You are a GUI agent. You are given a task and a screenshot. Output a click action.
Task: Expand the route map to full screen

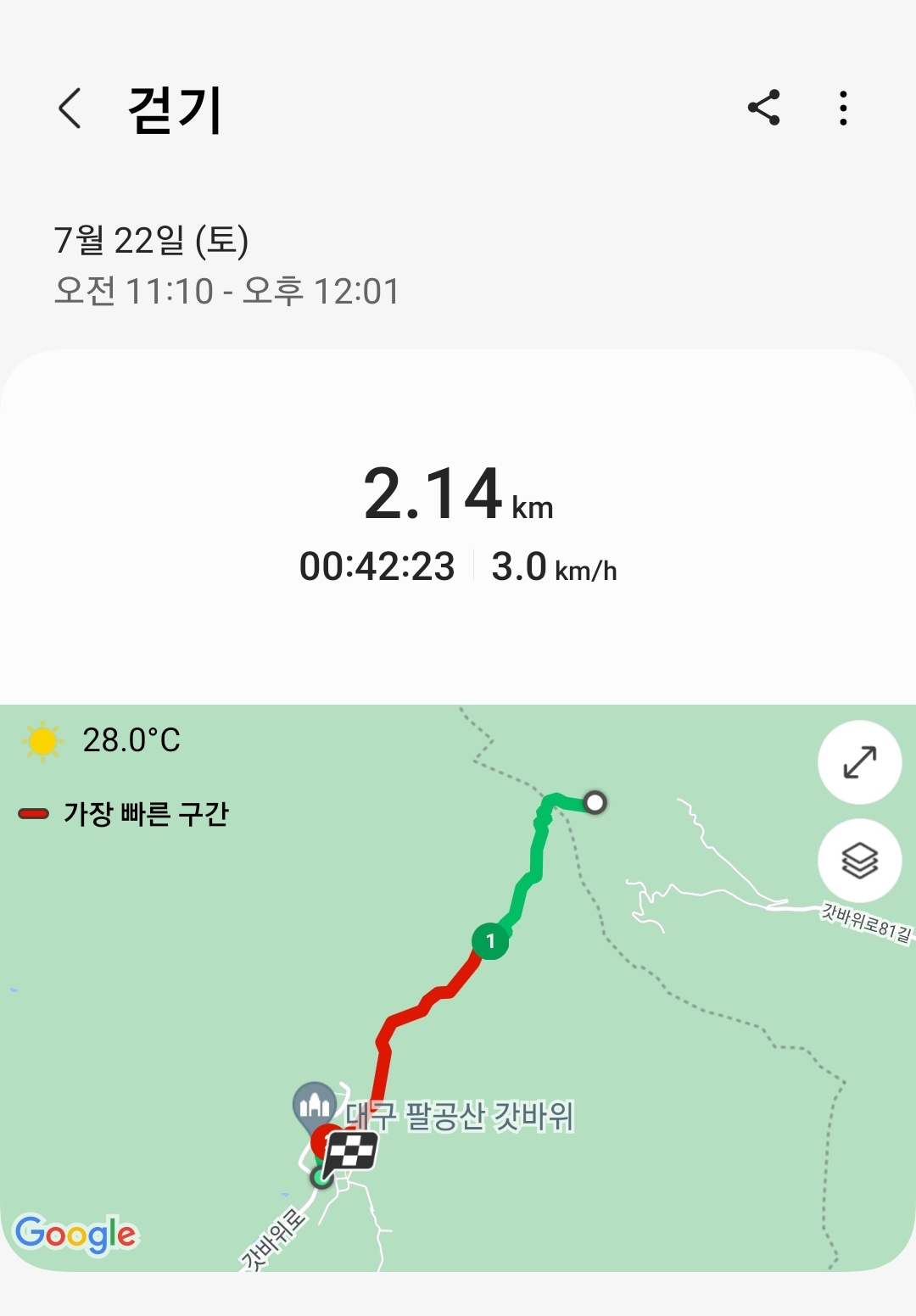click(859, 761)
